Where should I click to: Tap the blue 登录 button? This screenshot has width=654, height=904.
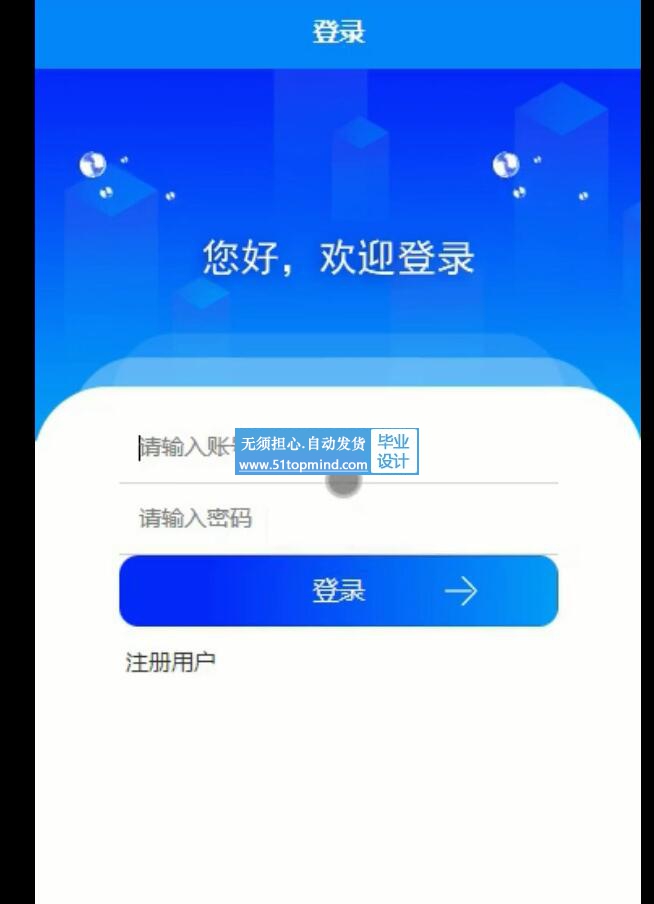point(338,591)
